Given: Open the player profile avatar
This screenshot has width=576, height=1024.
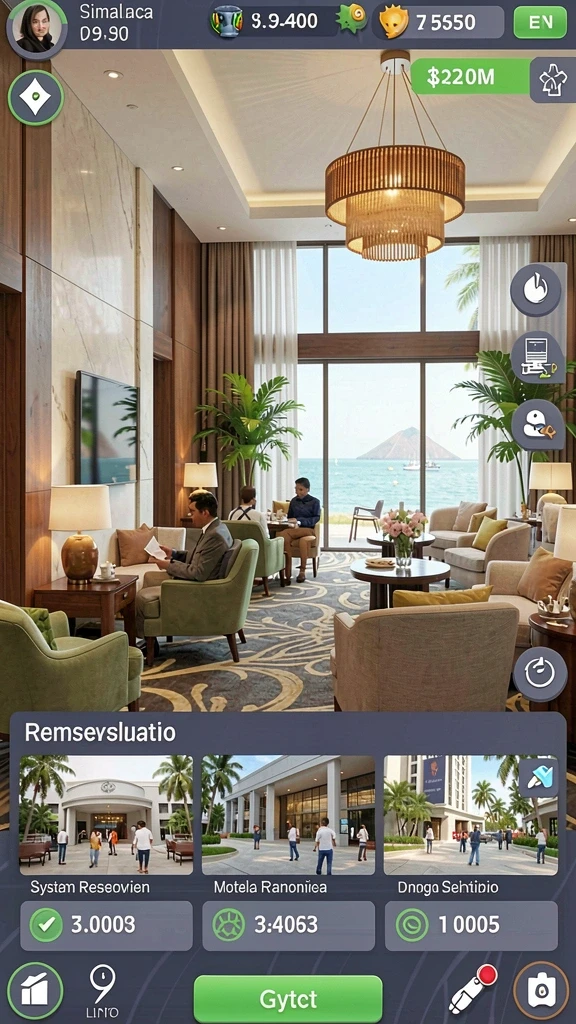Looking at the screenshot, I should click(37, 28).
